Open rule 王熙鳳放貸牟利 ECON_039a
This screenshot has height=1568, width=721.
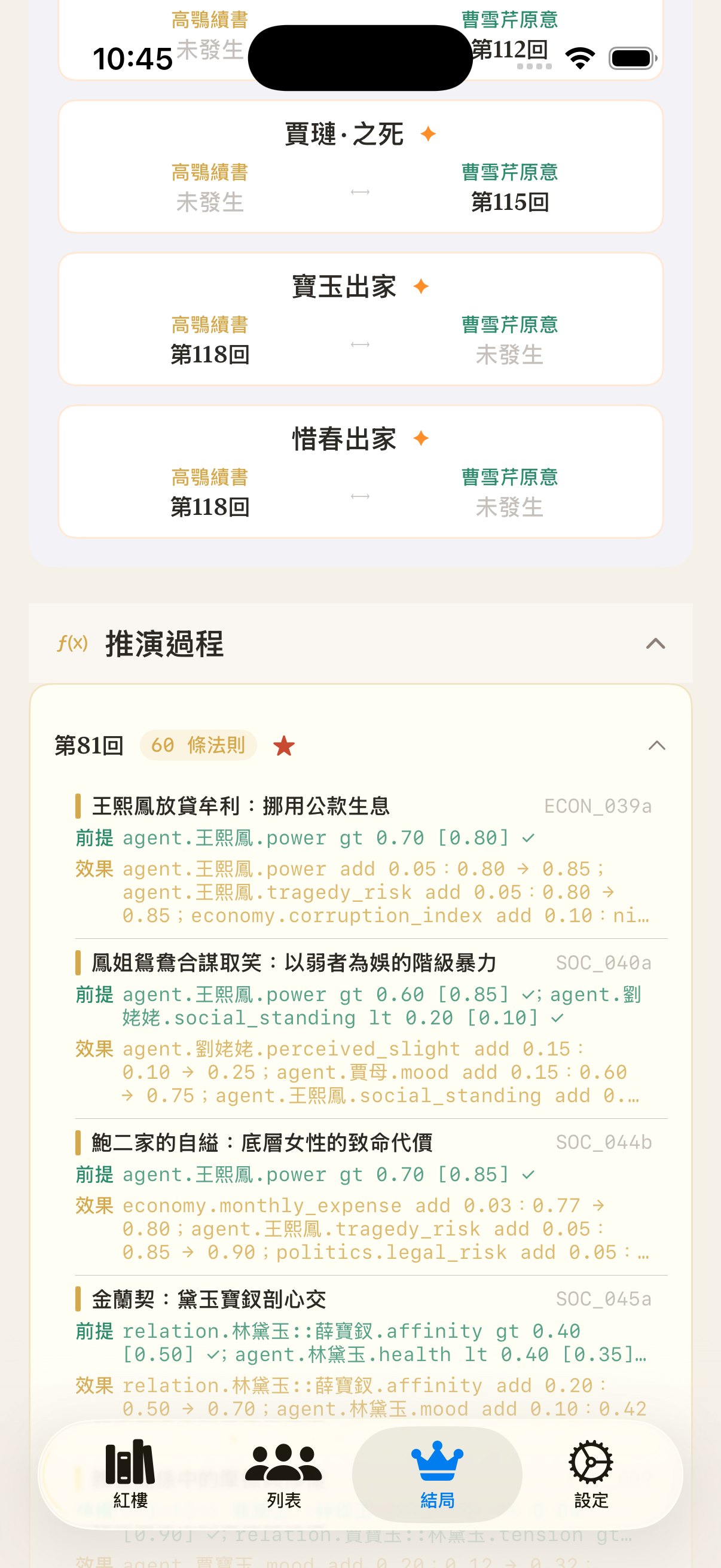point(363,860)
